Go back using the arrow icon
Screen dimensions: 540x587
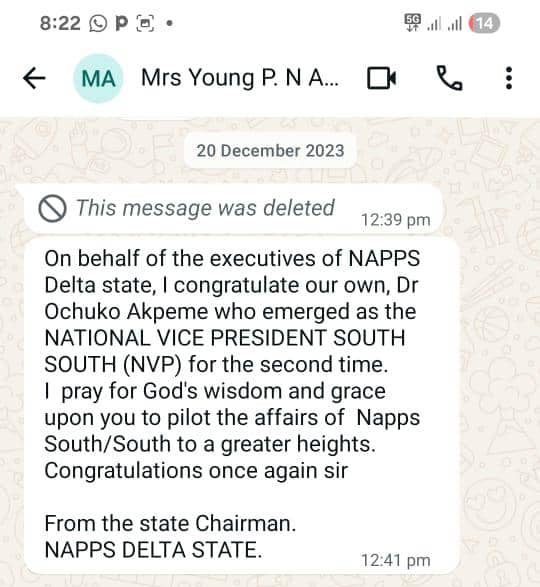(34, 78)
